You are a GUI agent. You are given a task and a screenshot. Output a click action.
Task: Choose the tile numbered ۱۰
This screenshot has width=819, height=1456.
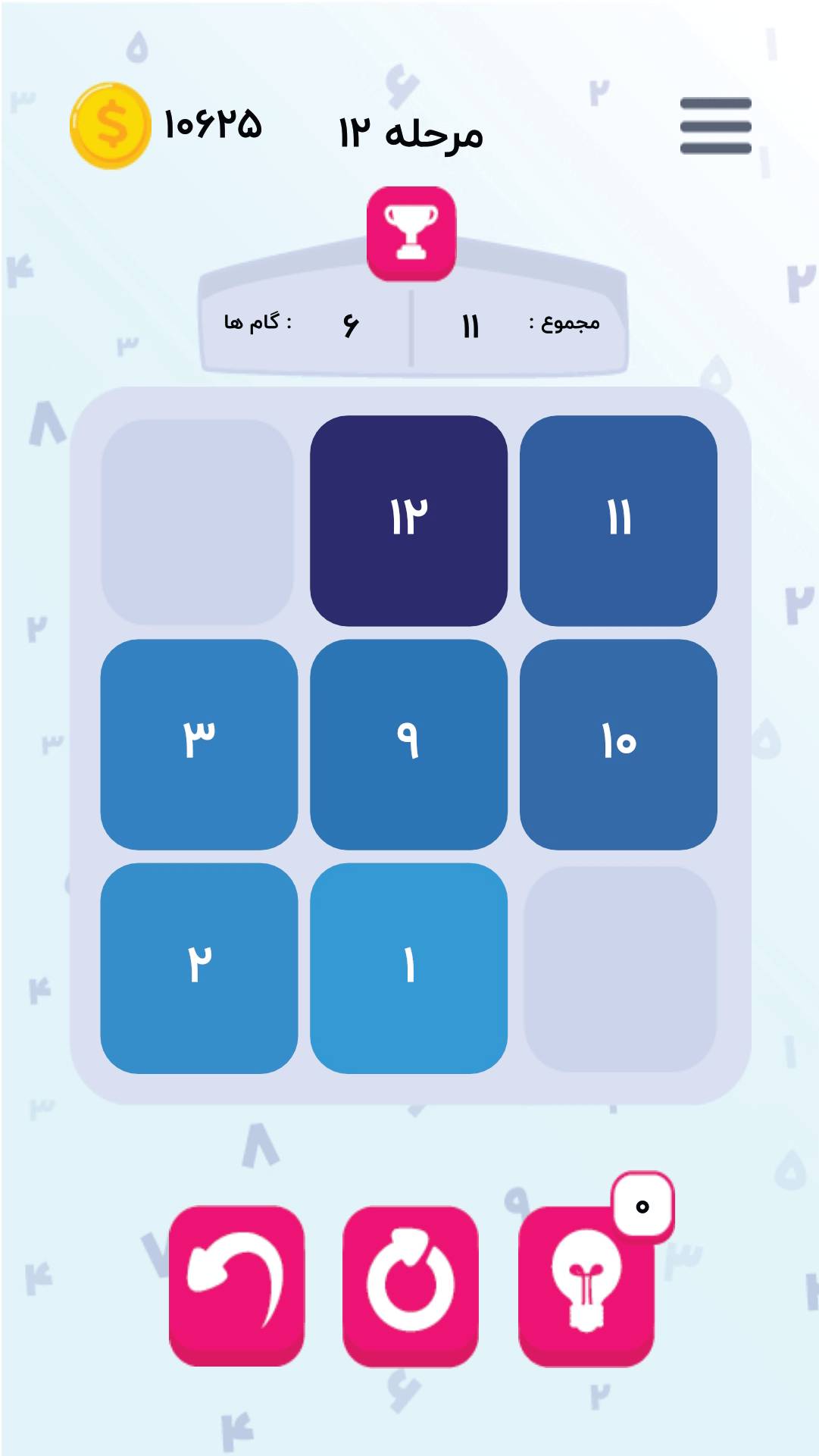click(618, 744)
